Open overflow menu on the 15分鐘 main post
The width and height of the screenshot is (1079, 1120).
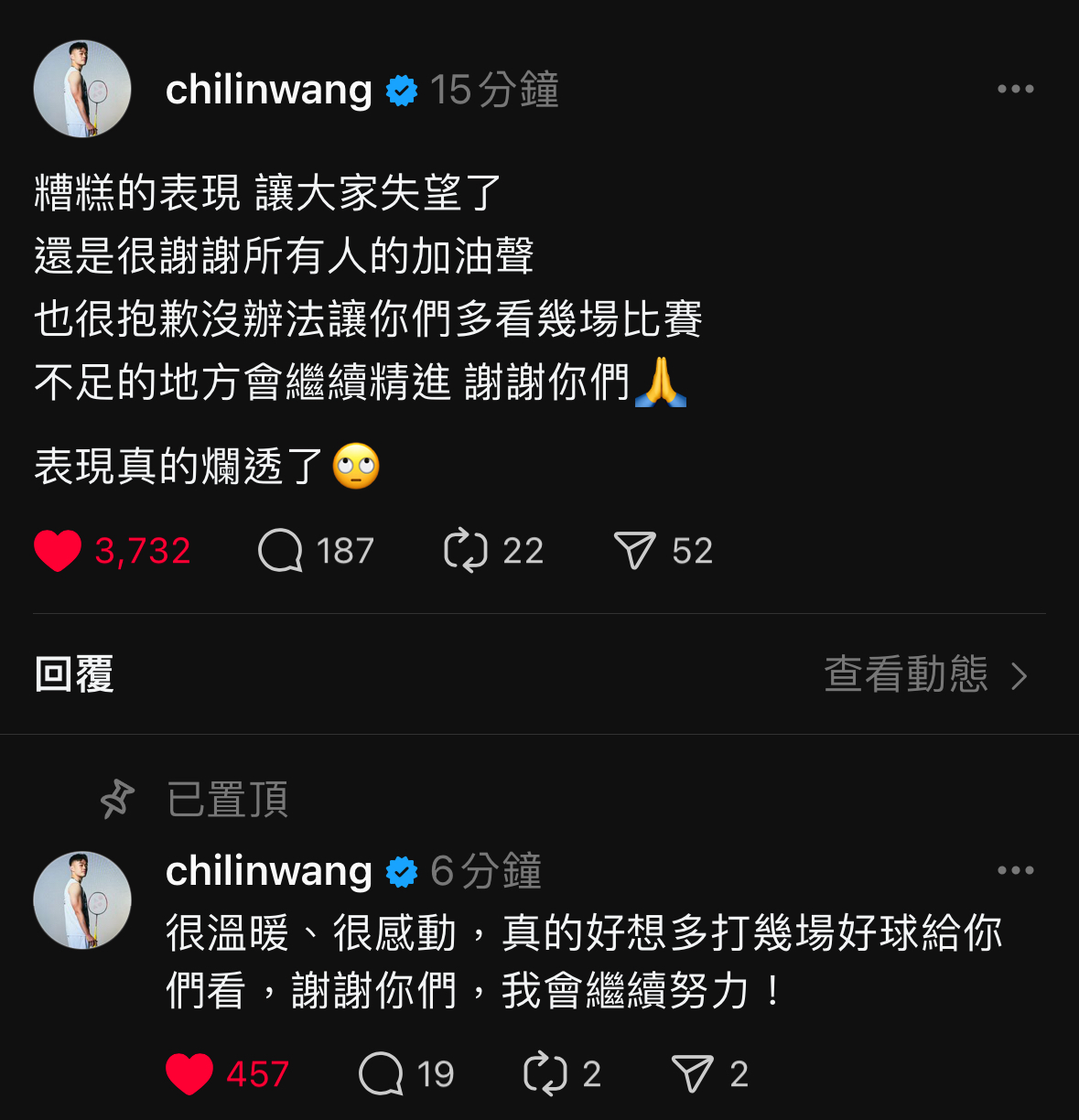[1015, 90]
